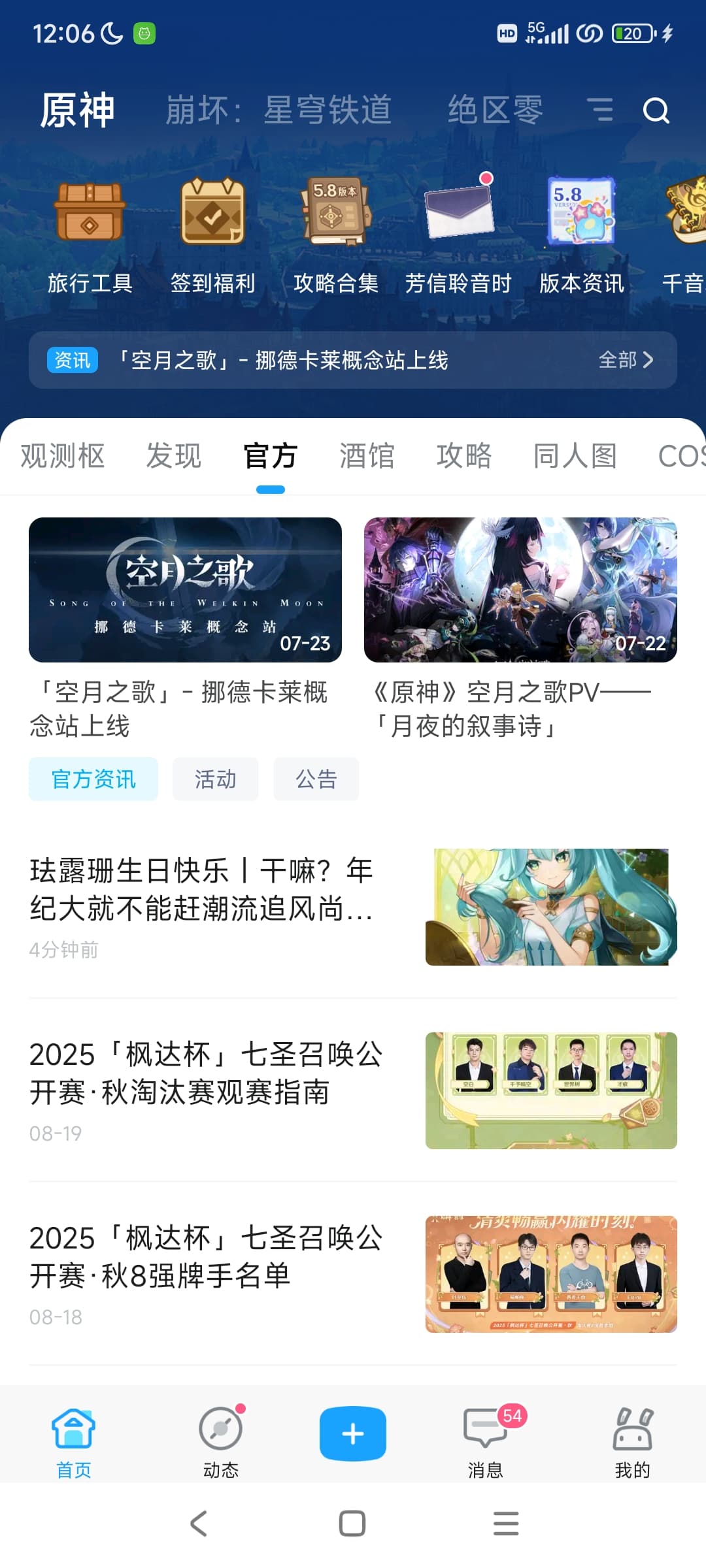The height and width of the screenshot is (1568, 706).
Task: Select the 公告 filter chip
Action: (316, 779)
